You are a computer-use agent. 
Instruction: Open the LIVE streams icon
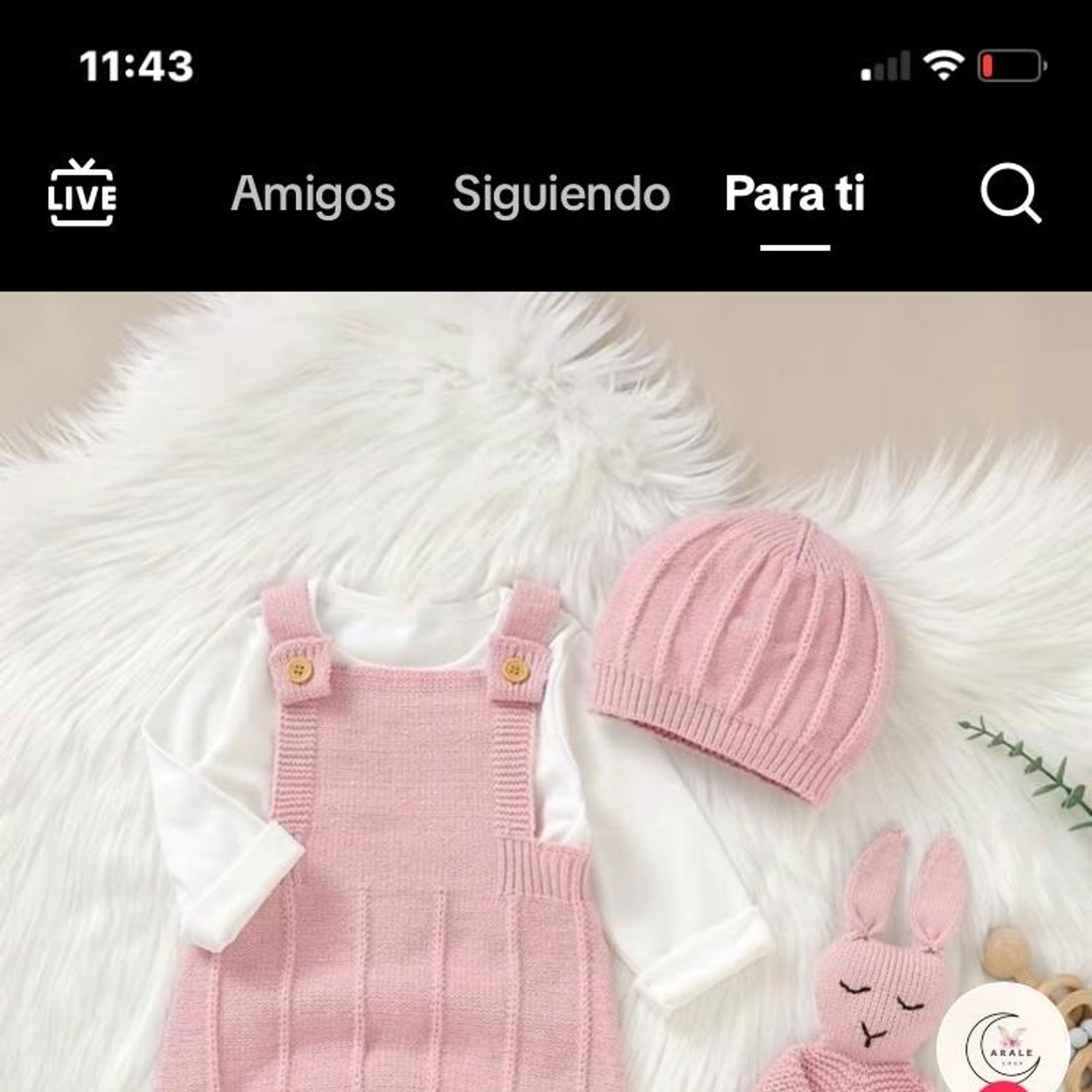[x=82, y=193]
